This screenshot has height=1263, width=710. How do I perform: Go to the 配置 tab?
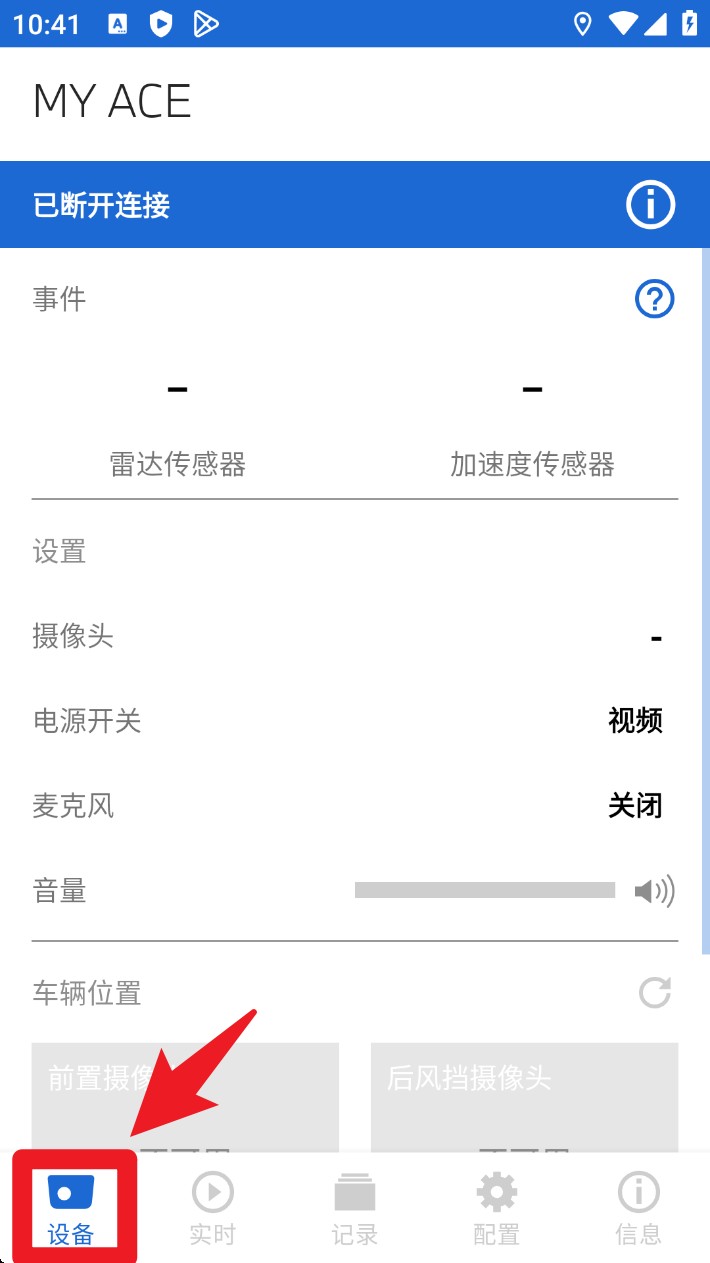coord(497,1208)
